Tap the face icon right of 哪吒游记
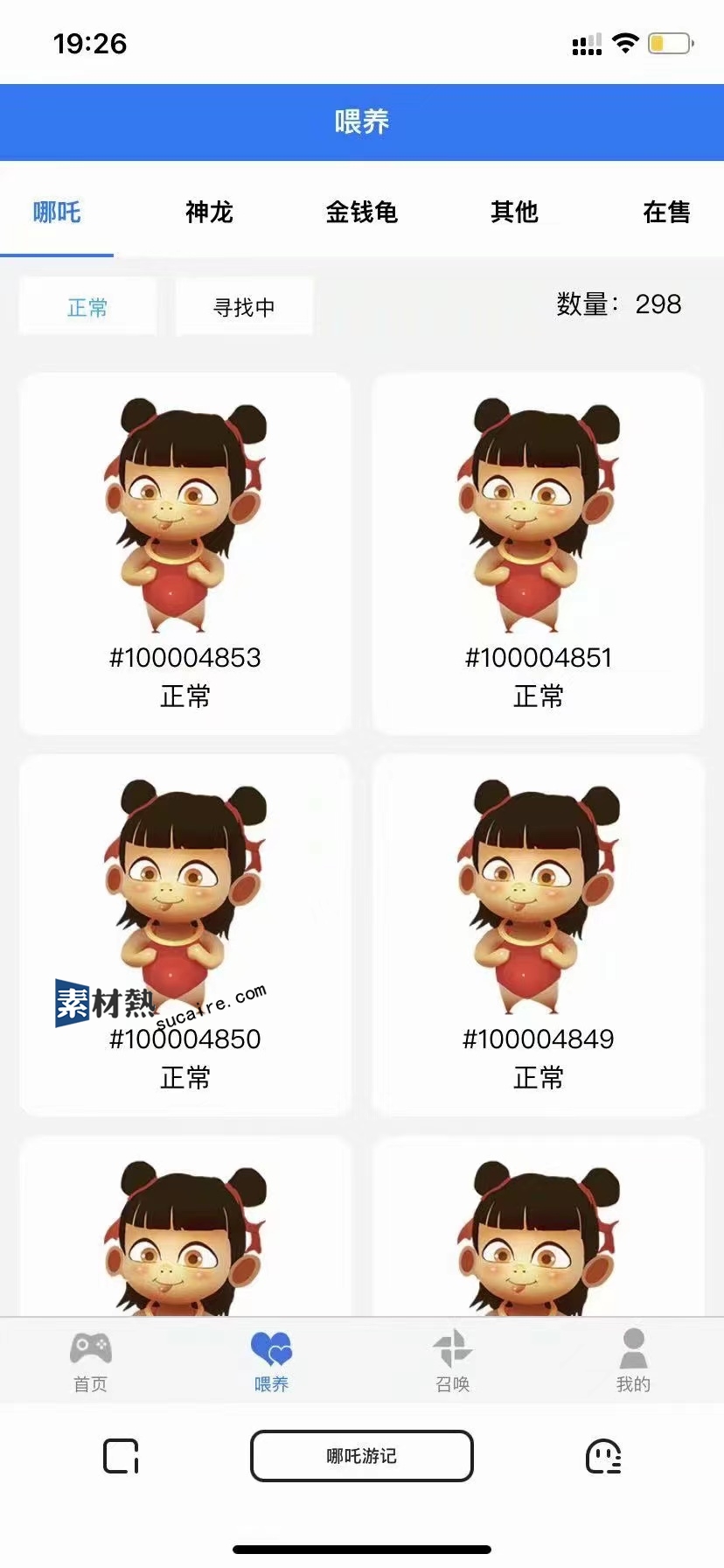Image resolution: width=724 pixels, height=1568 pixels. tap(602, 1456)
